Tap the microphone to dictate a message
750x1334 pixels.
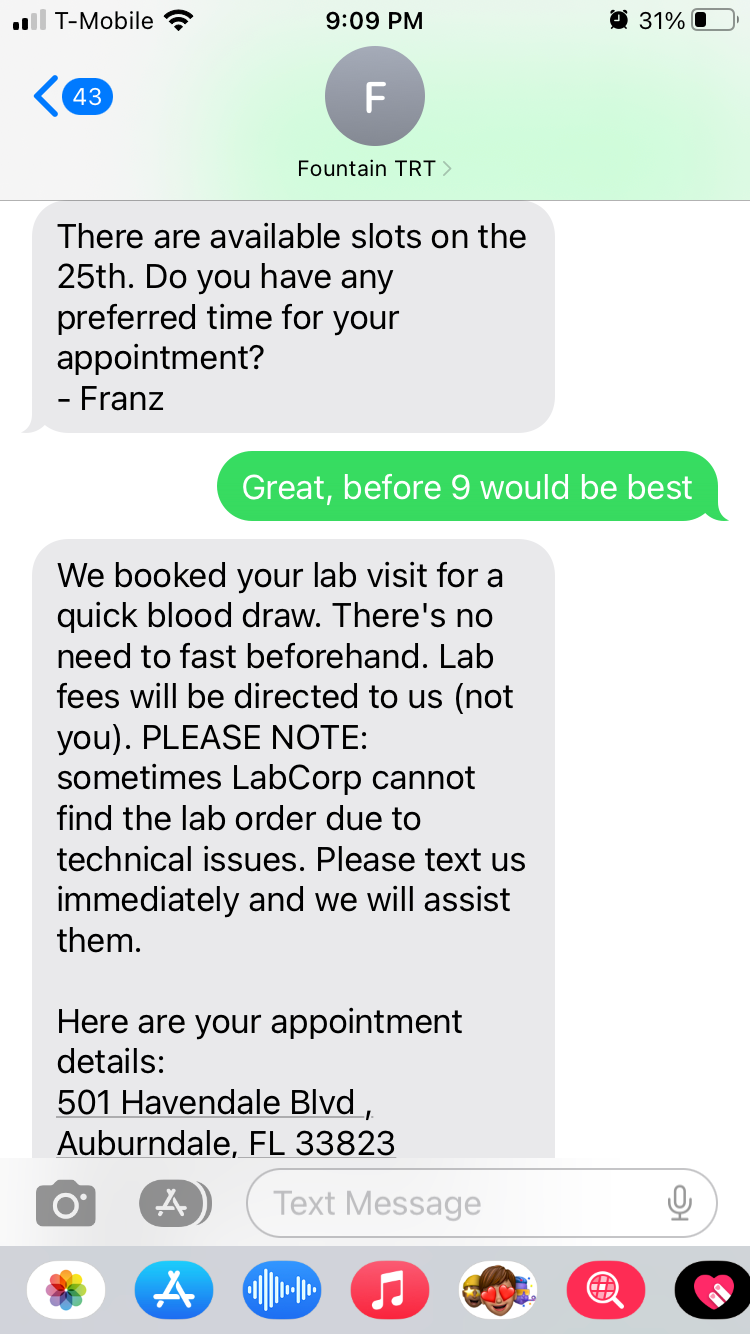click(x=680, y=1203)
